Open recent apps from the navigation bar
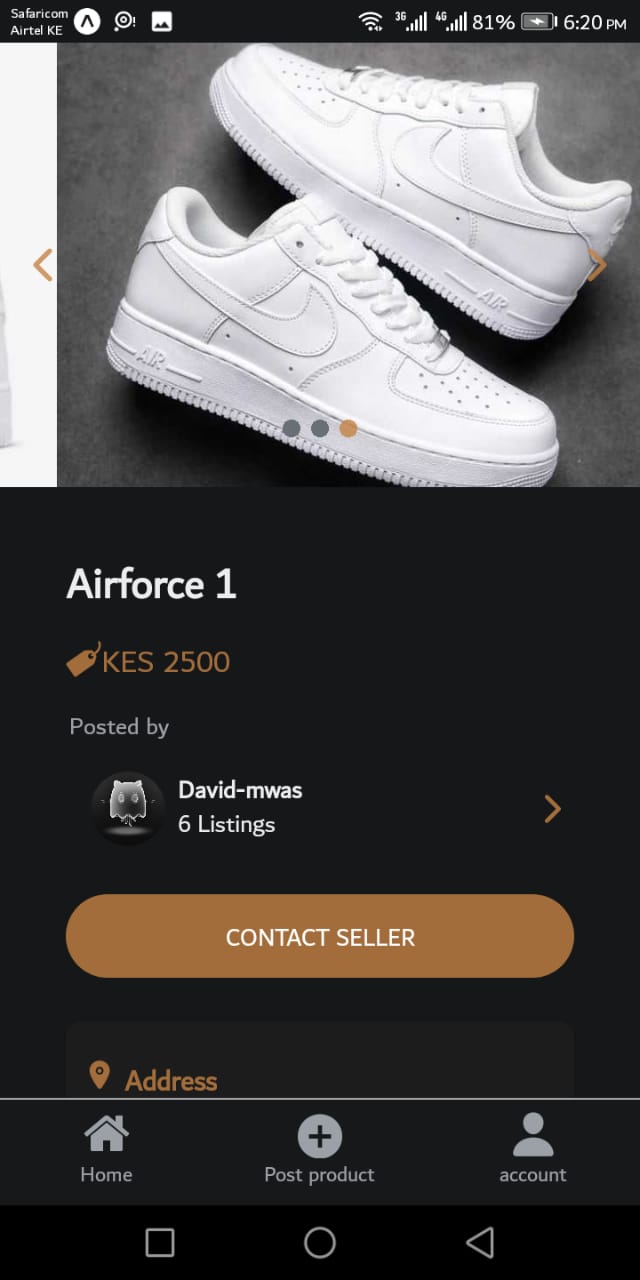Screen dimensions: 640x1280 [x=160, y=1242]
